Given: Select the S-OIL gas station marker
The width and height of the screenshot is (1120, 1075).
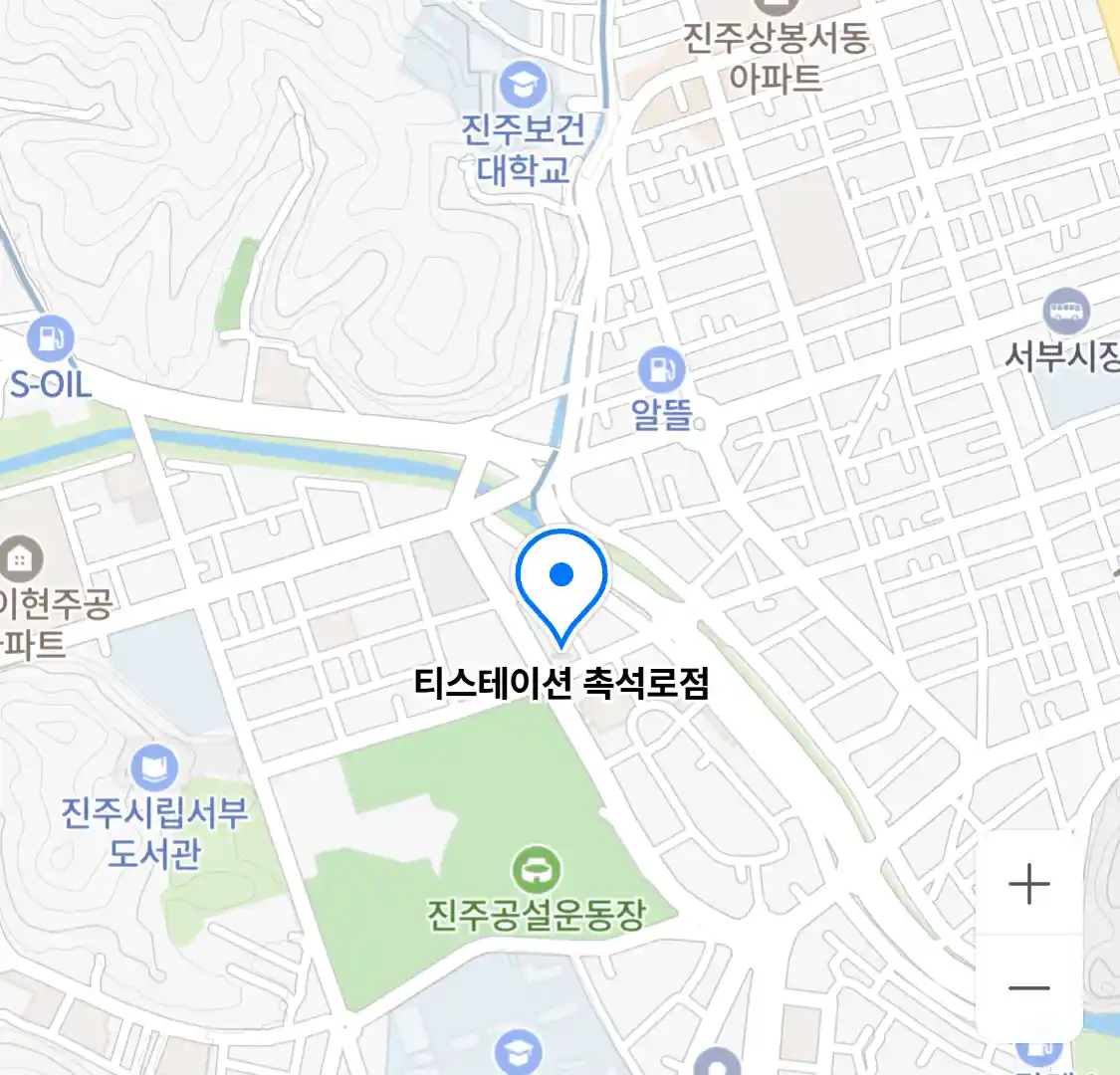Looking at the screenshot, I should pyautogui.click(x=50, y=339).
